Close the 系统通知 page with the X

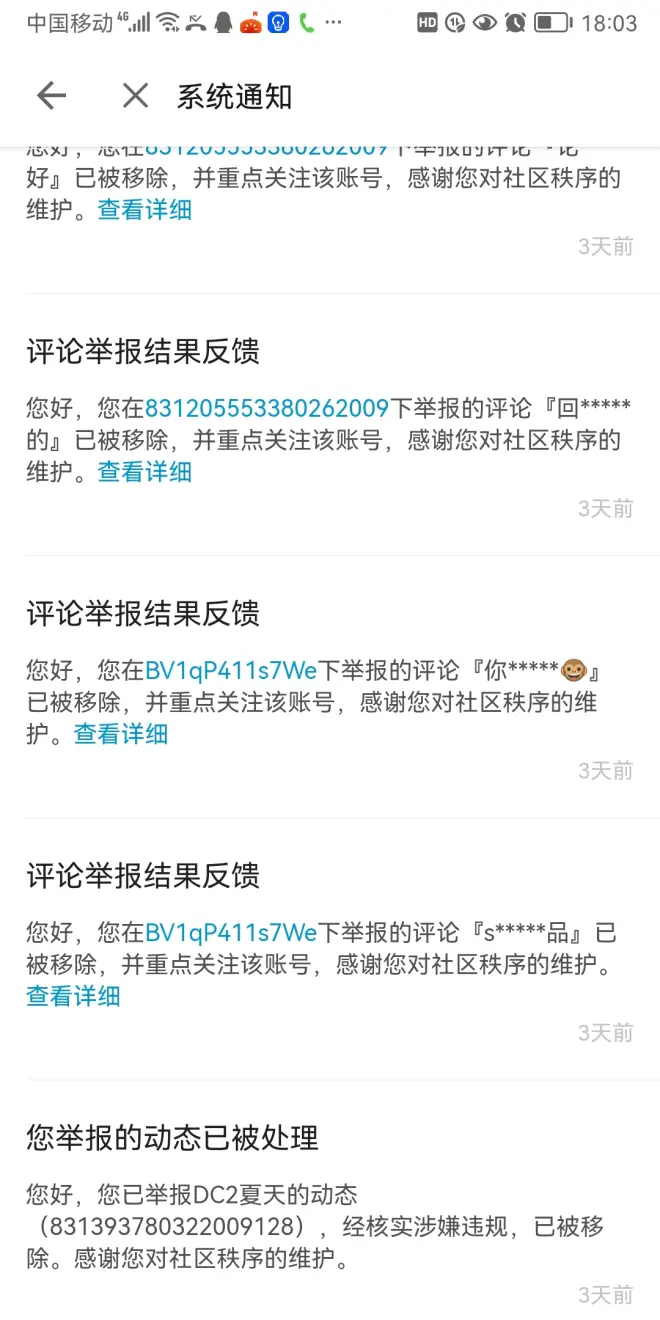135,96
